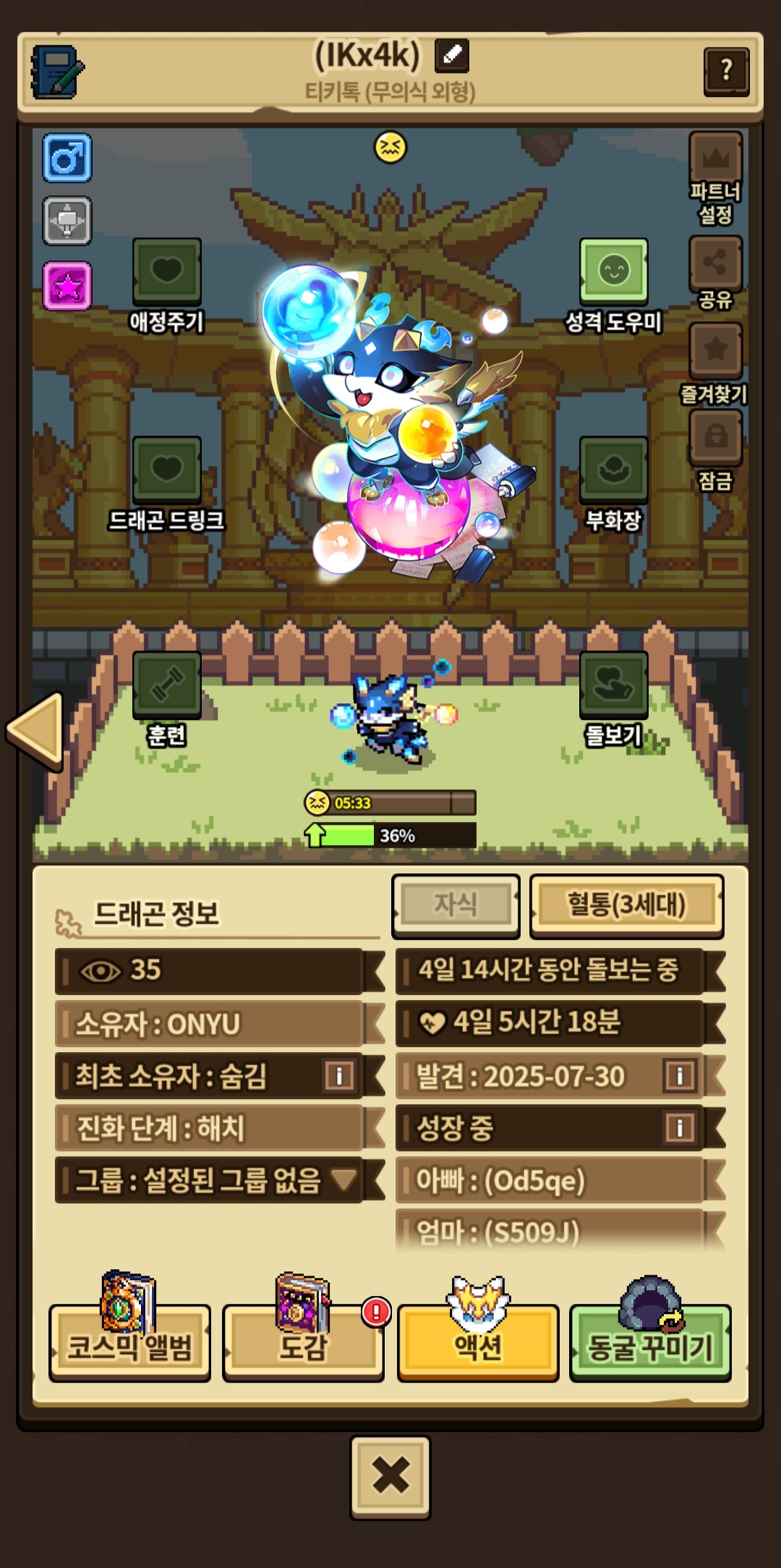Open the 부화장 hatchery
The width and height of the screenshot is (781, 1568).
(613, 470)
